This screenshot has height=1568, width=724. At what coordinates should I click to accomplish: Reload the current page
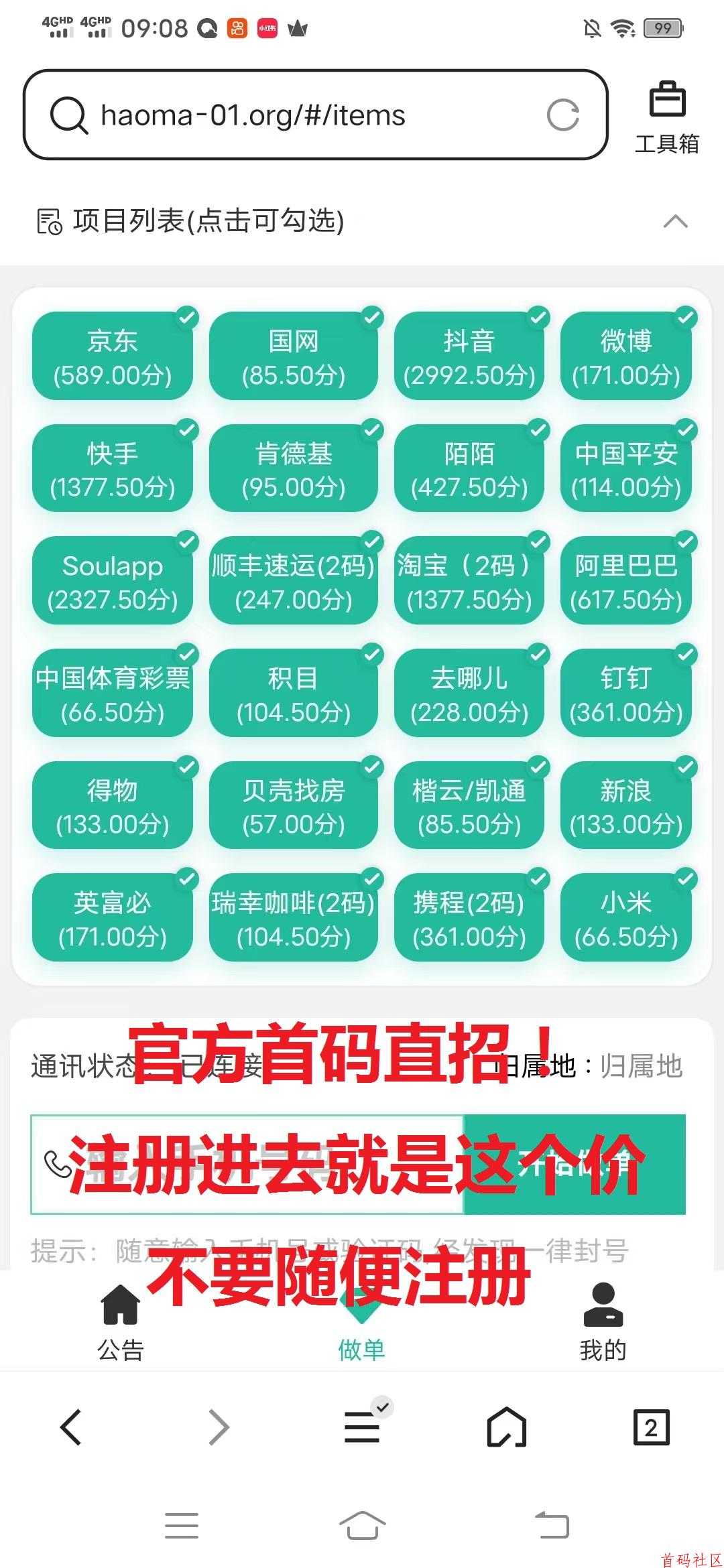coord(562,115)
